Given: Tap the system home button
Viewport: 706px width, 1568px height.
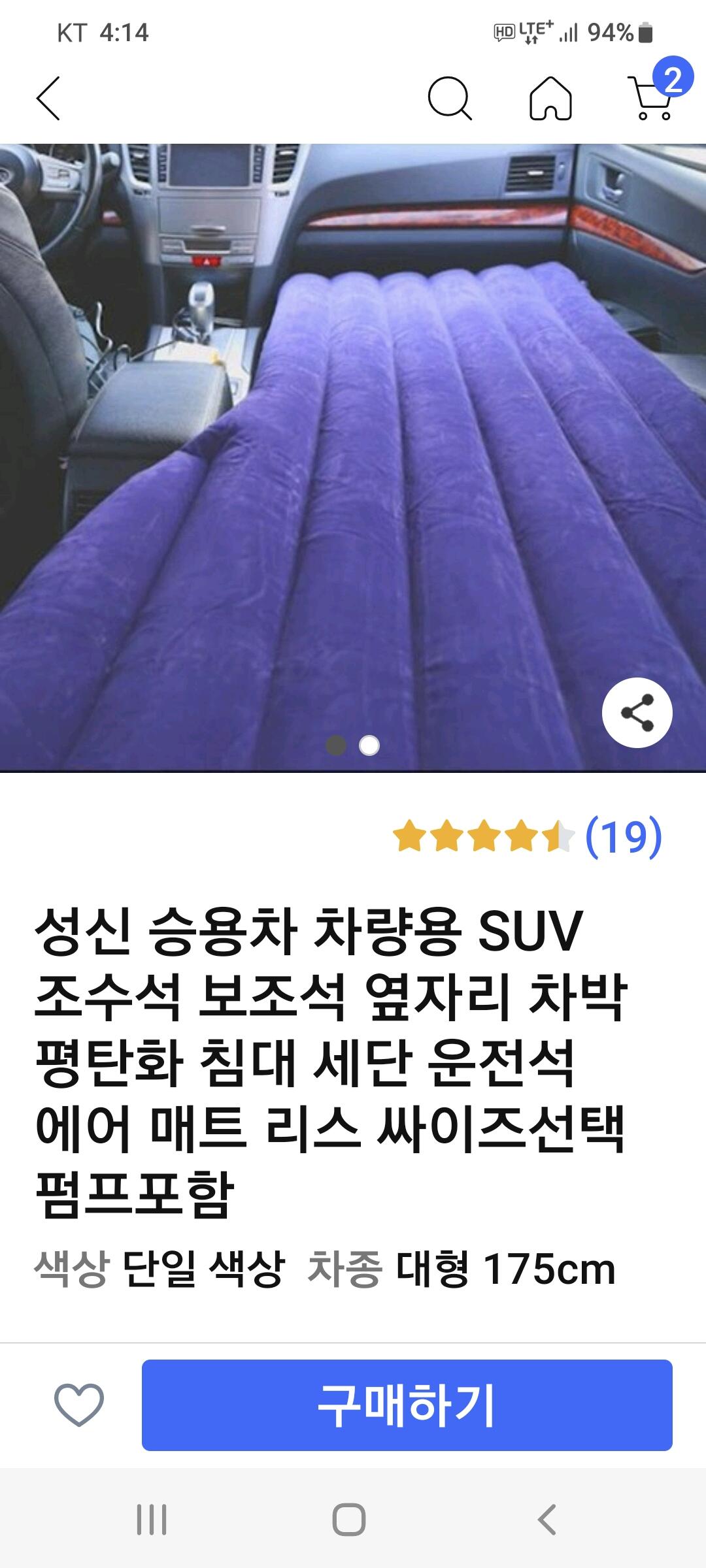Looking at the screenshot, I should click(349, 1520).
